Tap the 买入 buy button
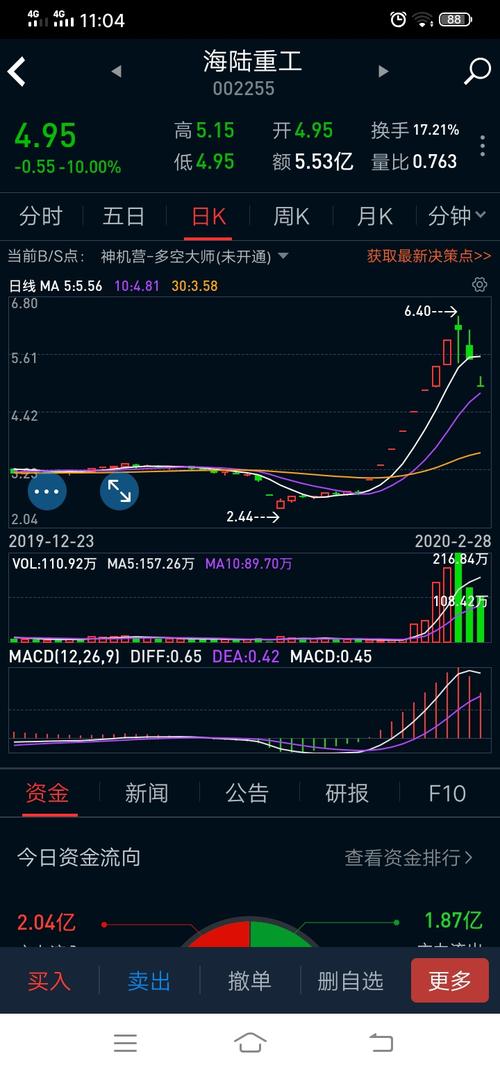The width and height of the screenshot is (500, 1072). click(x=49, y=981)
